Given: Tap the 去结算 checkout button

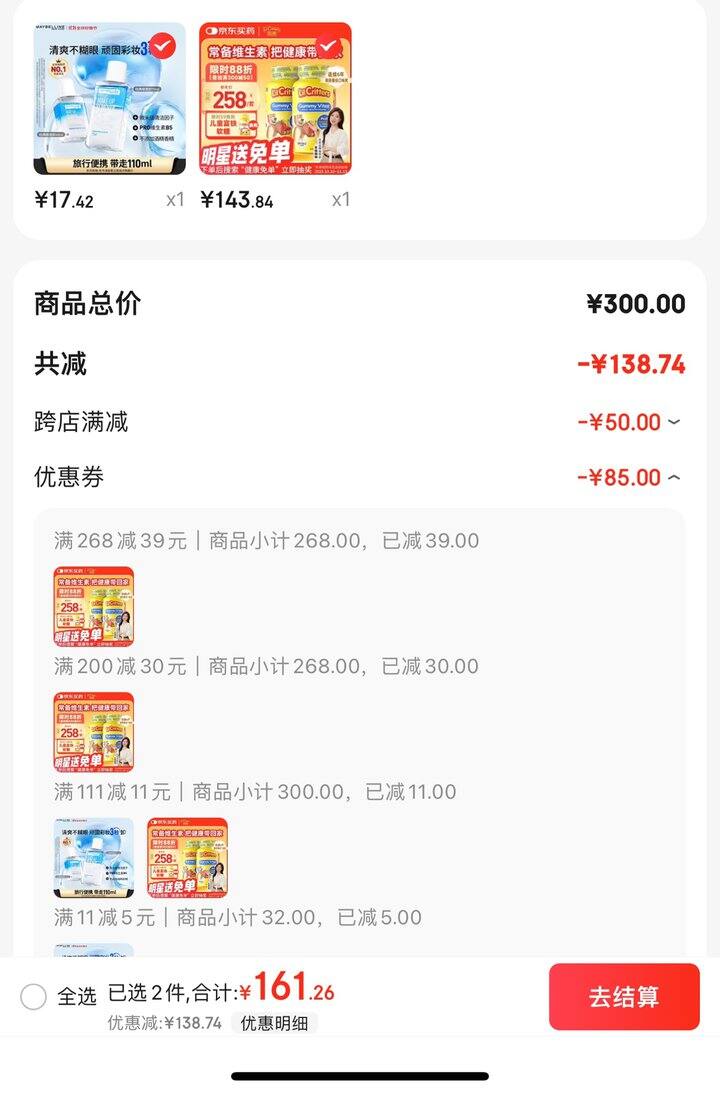Looking at the screenshot, I should (x=624, y=997).
